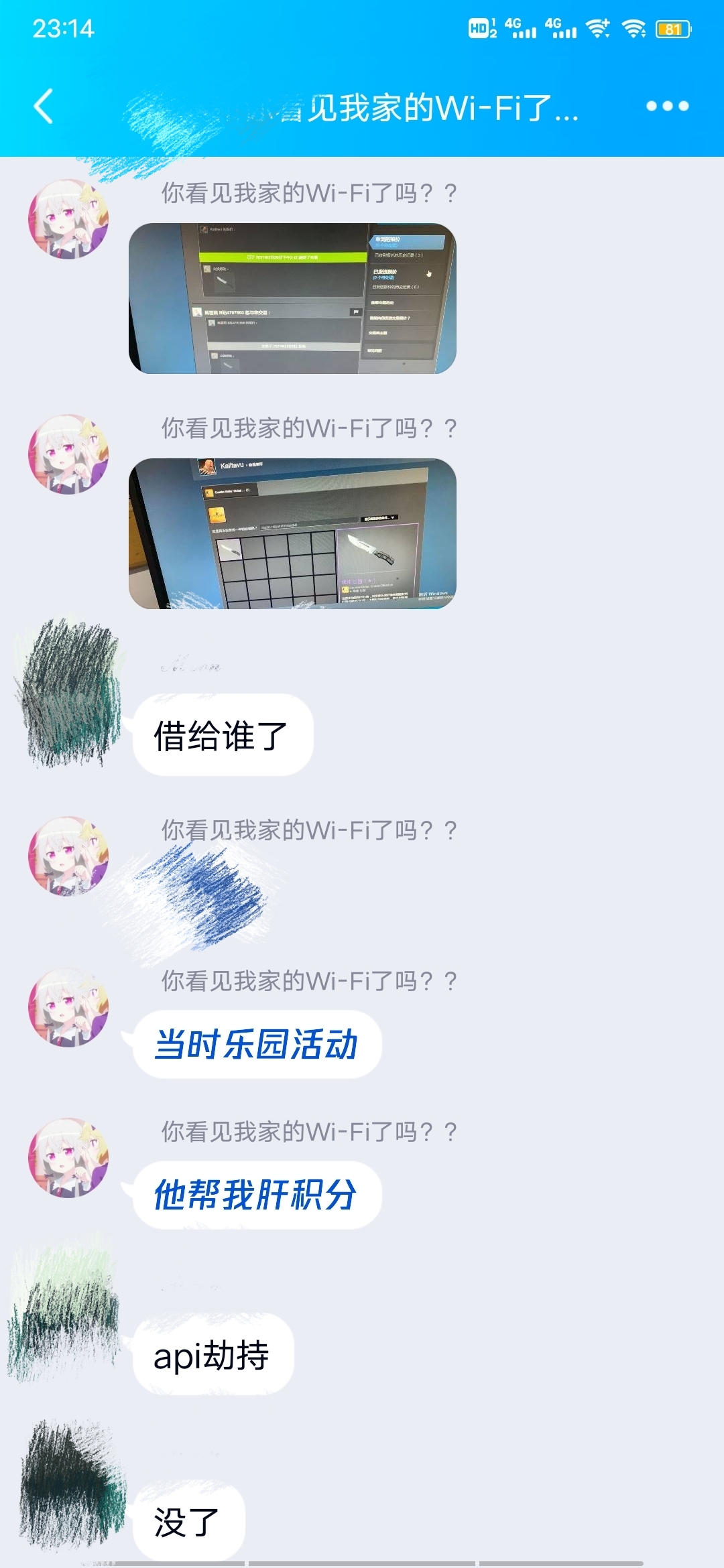Open the shared photo showing the knife inventory

pos(292,533)
